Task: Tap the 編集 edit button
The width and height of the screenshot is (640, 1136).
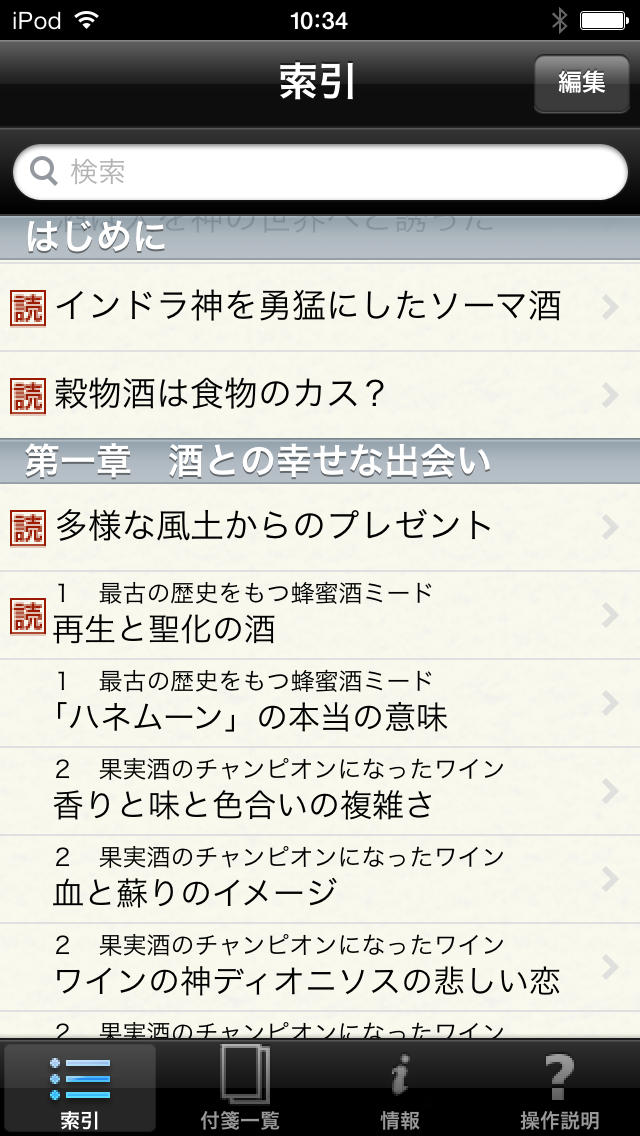Action: coord(581,82)
